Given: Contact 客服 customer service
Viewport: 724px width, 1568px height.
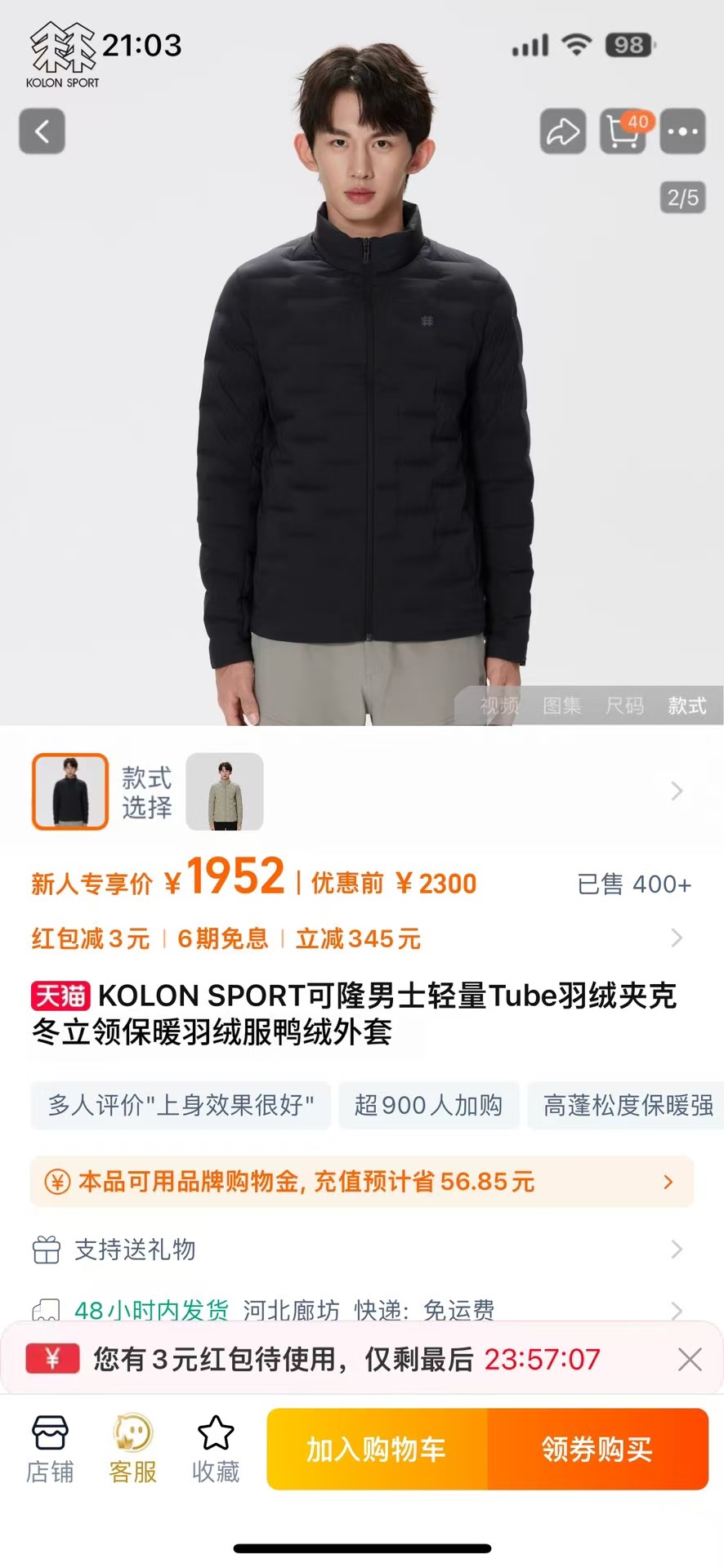Looking at the screenshot, I should click(133, 1449).
